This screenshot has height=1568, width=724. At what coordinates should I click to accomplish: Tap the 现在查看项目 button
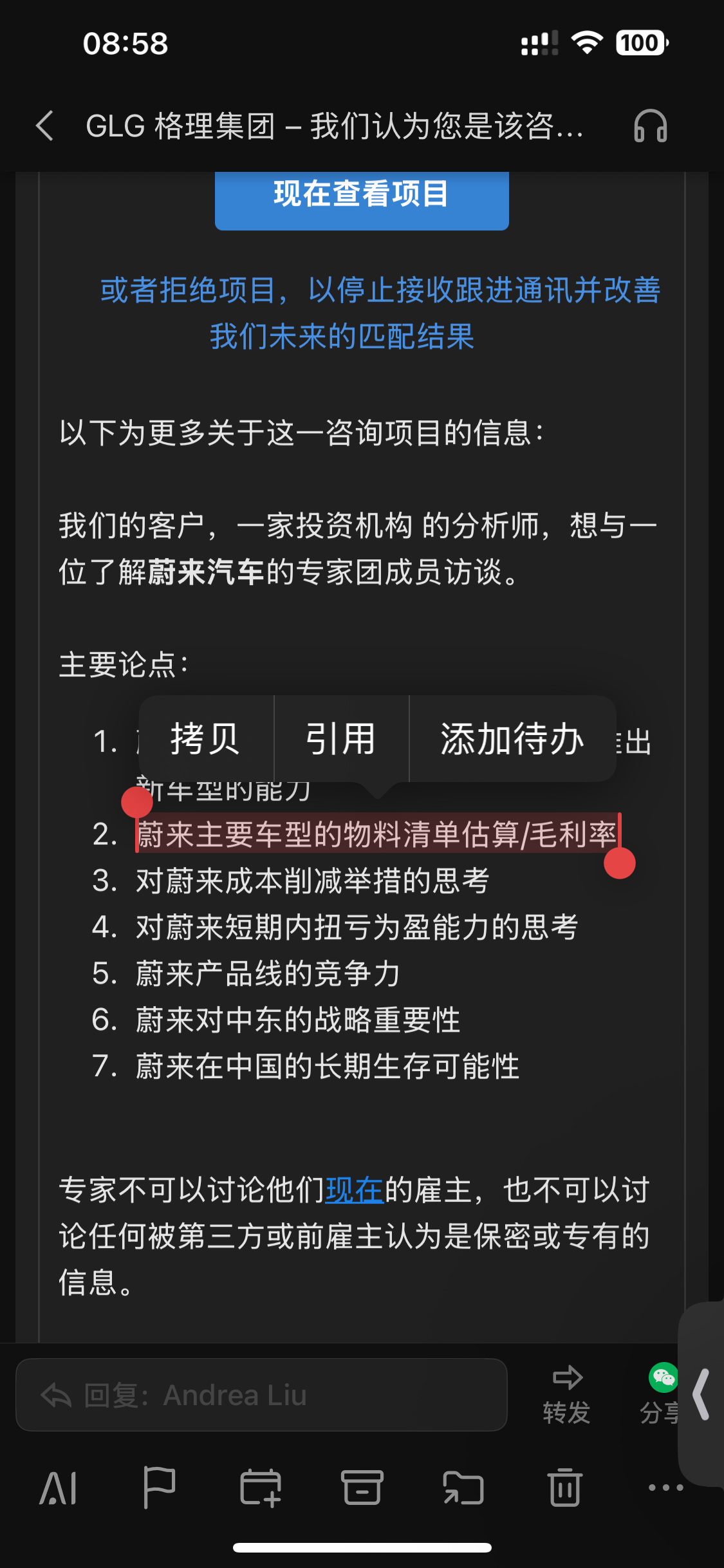362,196
